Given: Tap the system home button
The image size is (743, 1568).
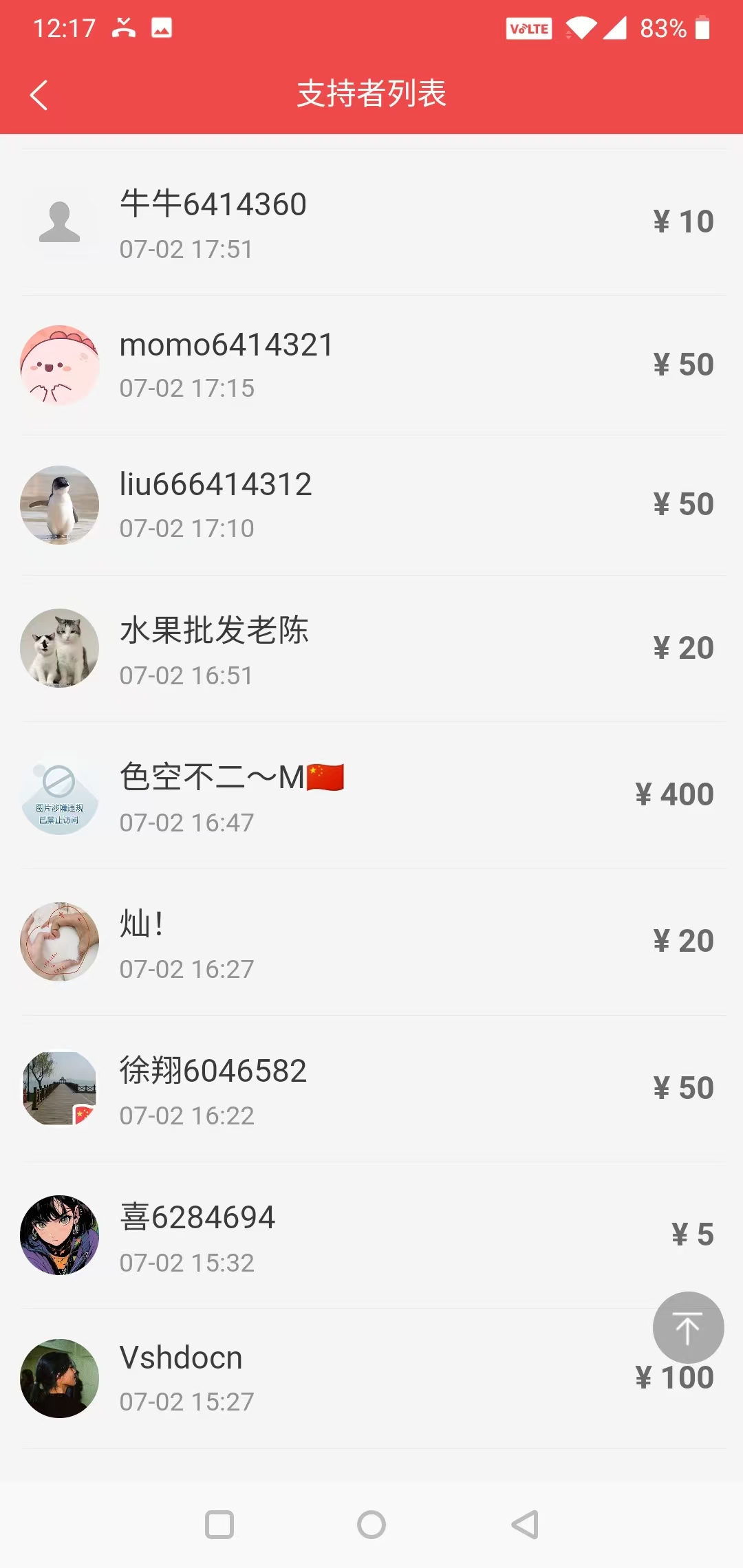Looking at the screenshot, I should click(371, 1525).
